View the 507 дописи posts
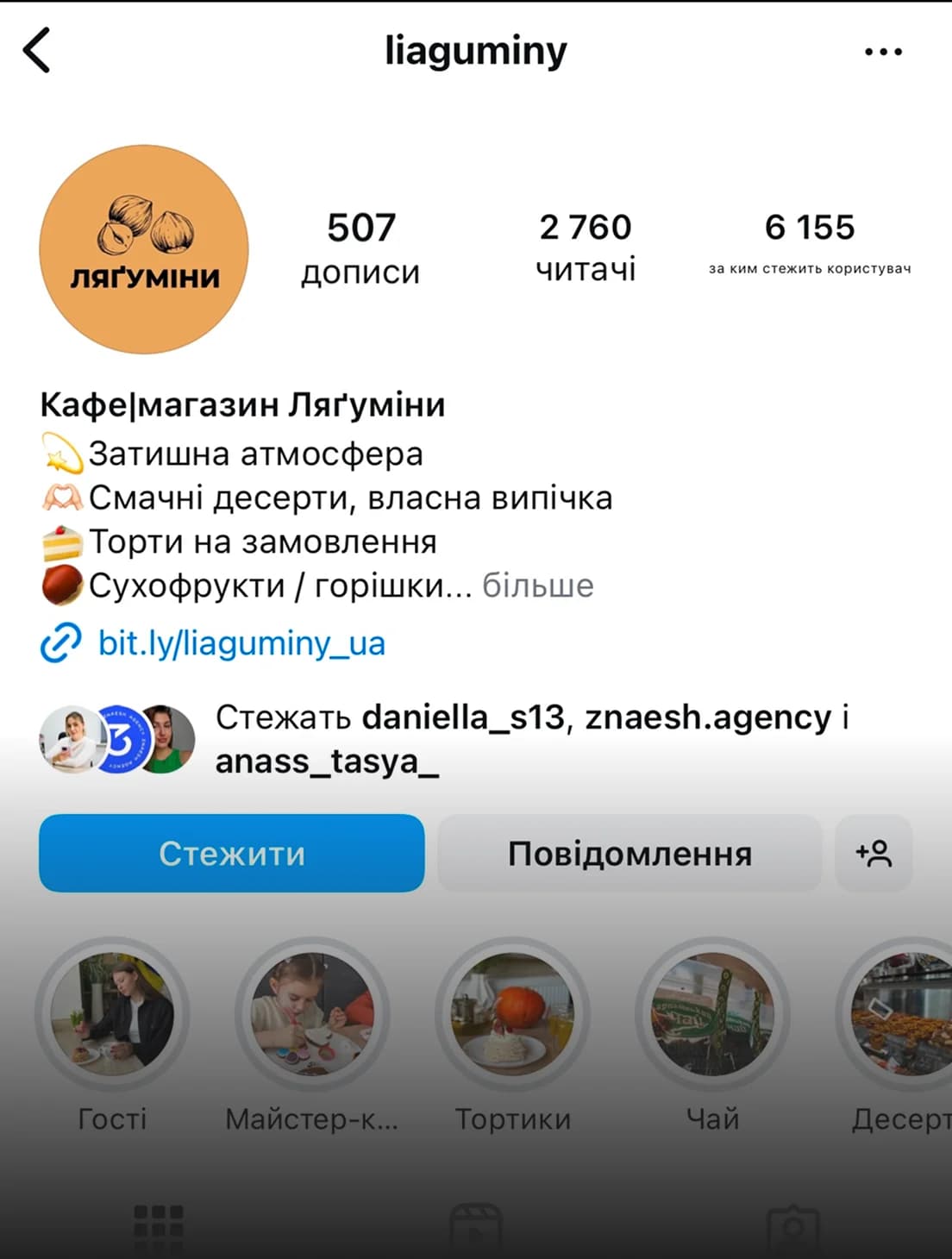This screenshot has width=952, height=1259. coord(360,247)
